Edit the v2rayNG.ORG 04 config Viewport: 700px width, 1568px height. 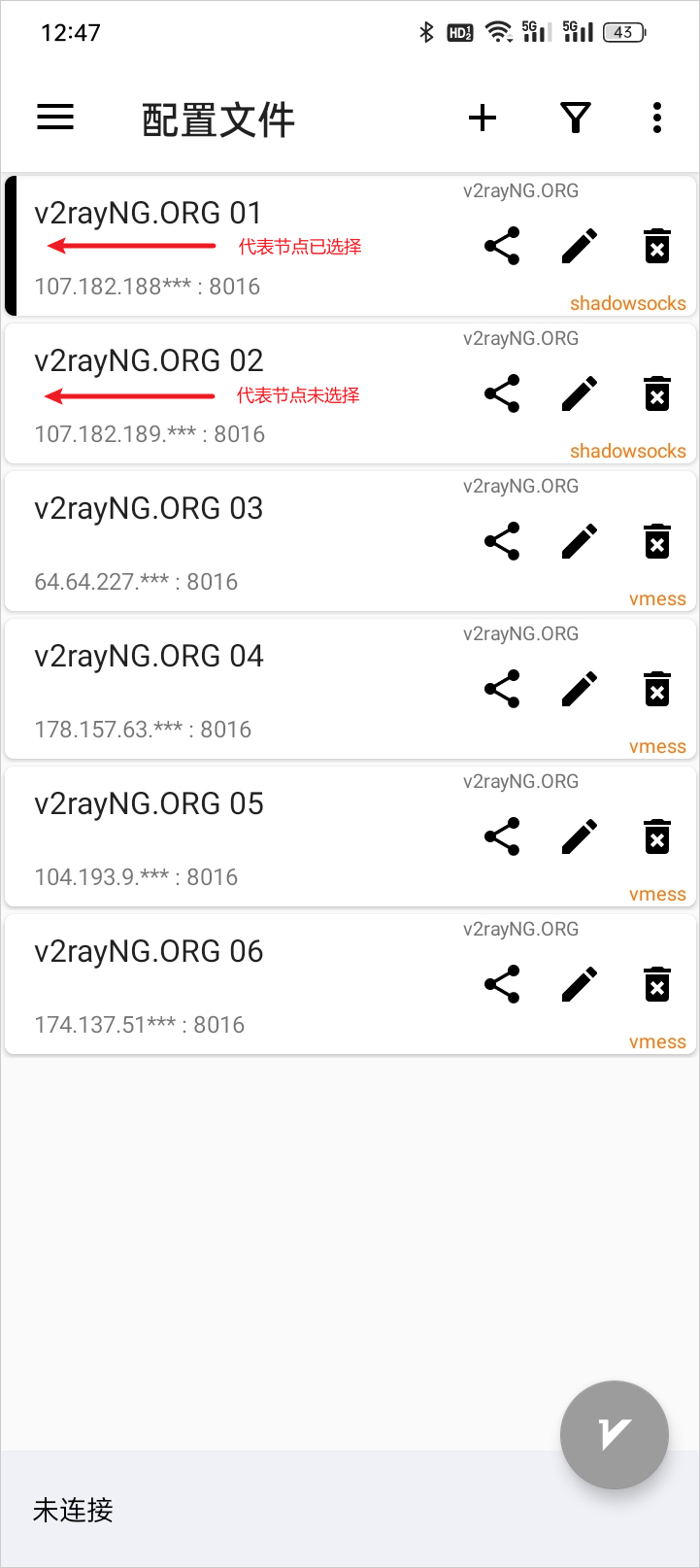pyautogui.click(x=580, y=690)
